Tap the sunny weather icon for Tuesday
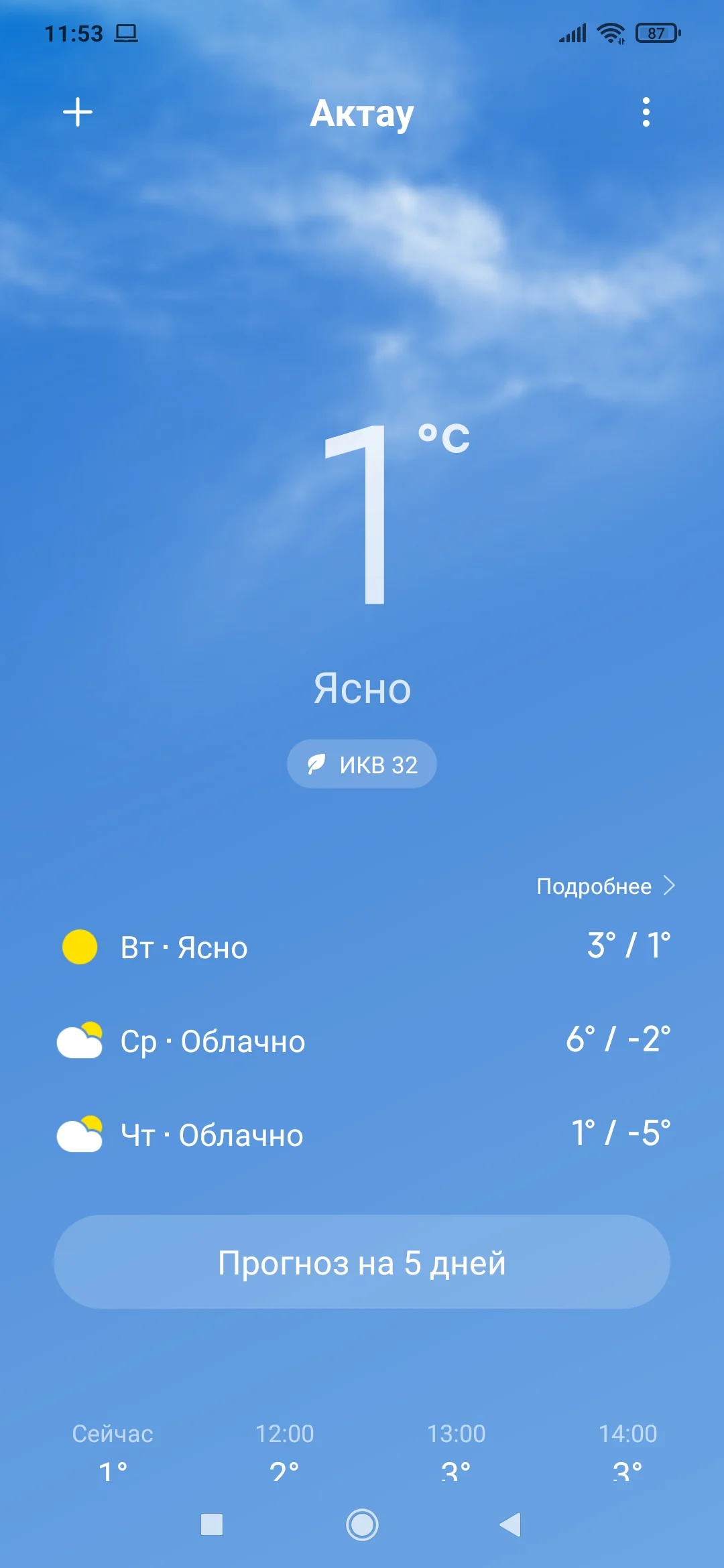This screenshot has width=724, height=1568. click(78, 948)
